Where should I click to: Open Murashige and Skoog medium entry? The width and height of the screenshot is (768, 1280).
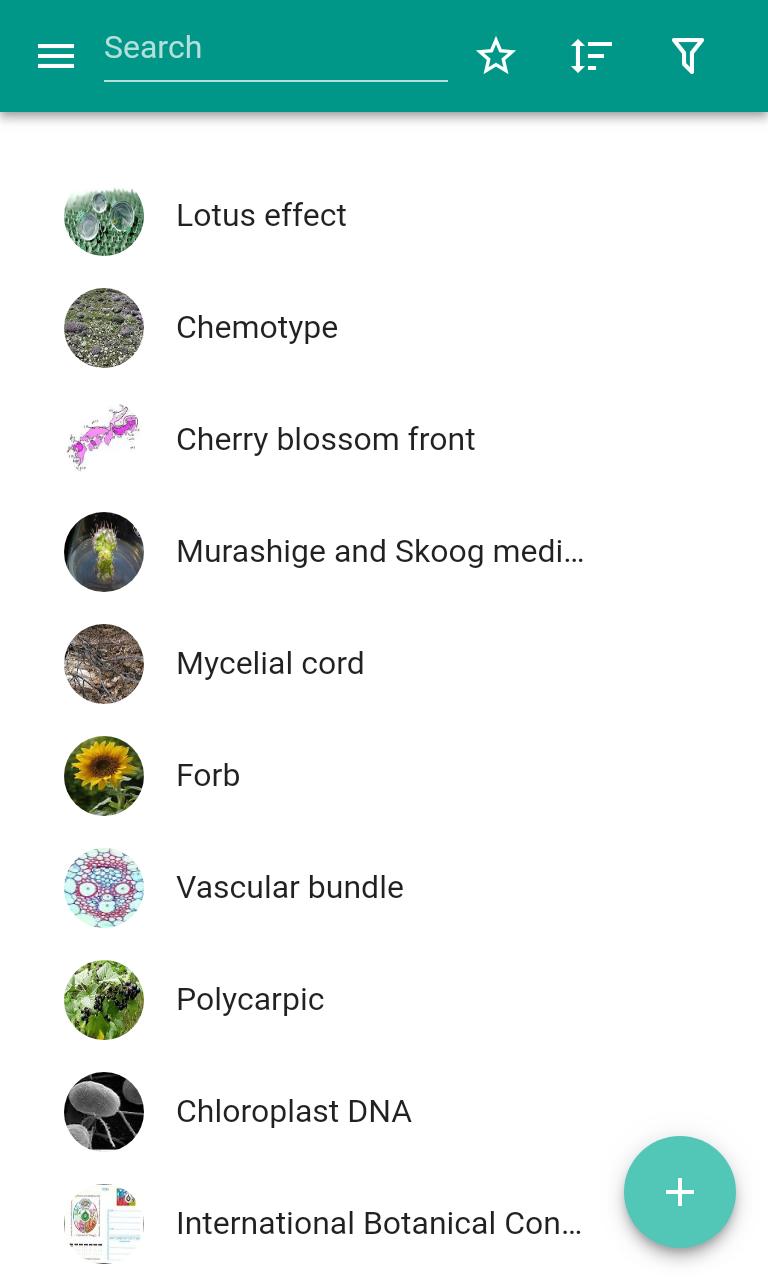pos(379,551)
